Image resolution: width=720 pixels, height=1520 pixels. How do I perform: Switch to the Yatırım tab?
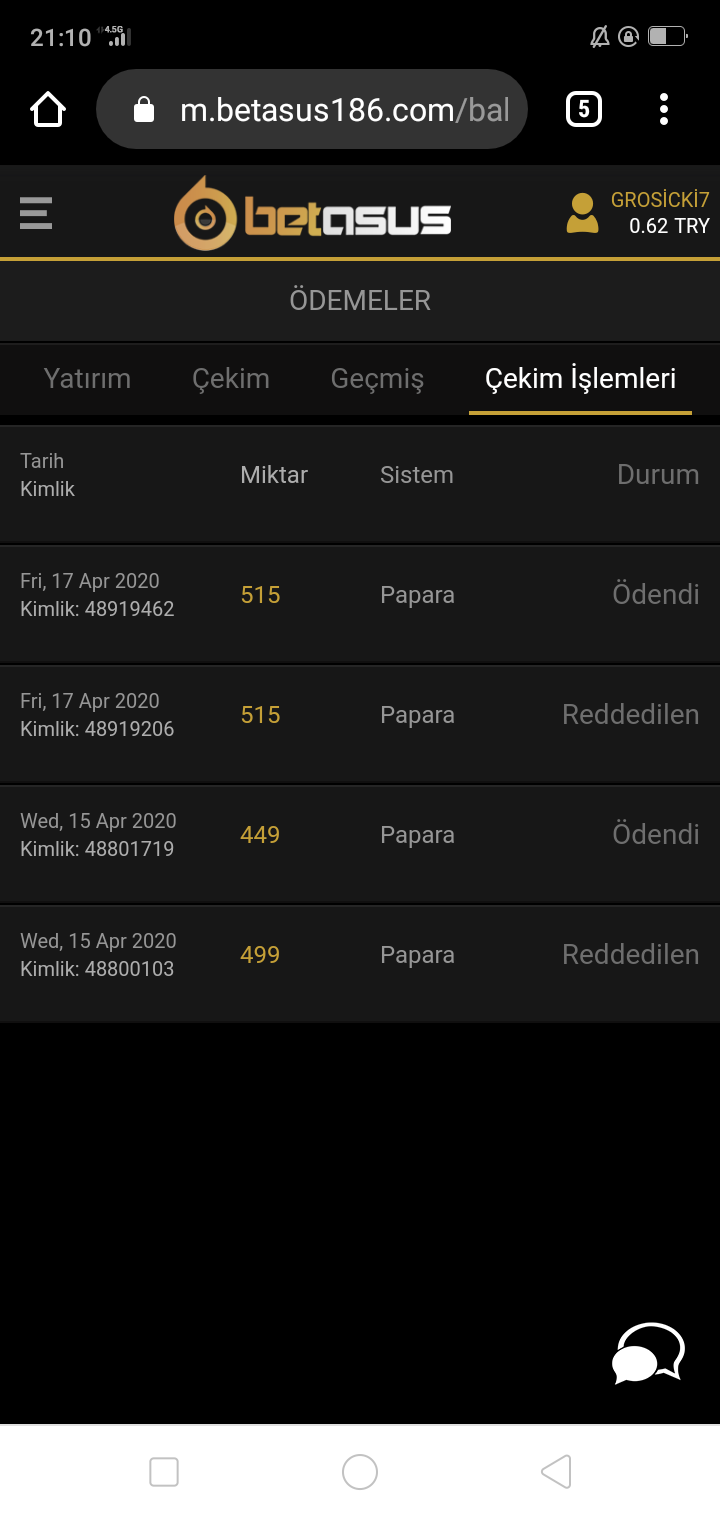(x=87, y=379)
